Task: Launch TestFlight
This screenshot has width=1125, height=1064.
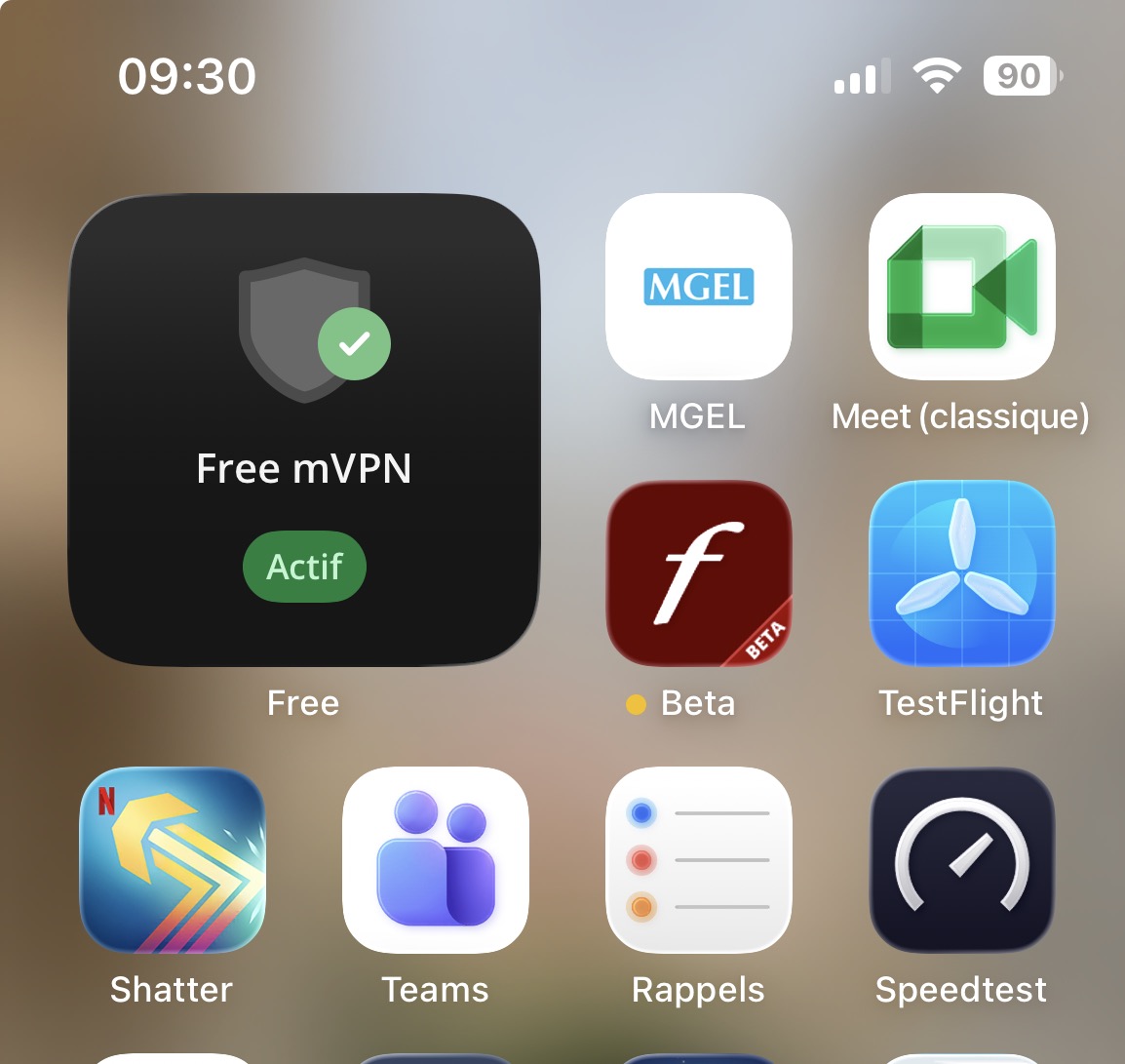Action: tap(961, 573)
